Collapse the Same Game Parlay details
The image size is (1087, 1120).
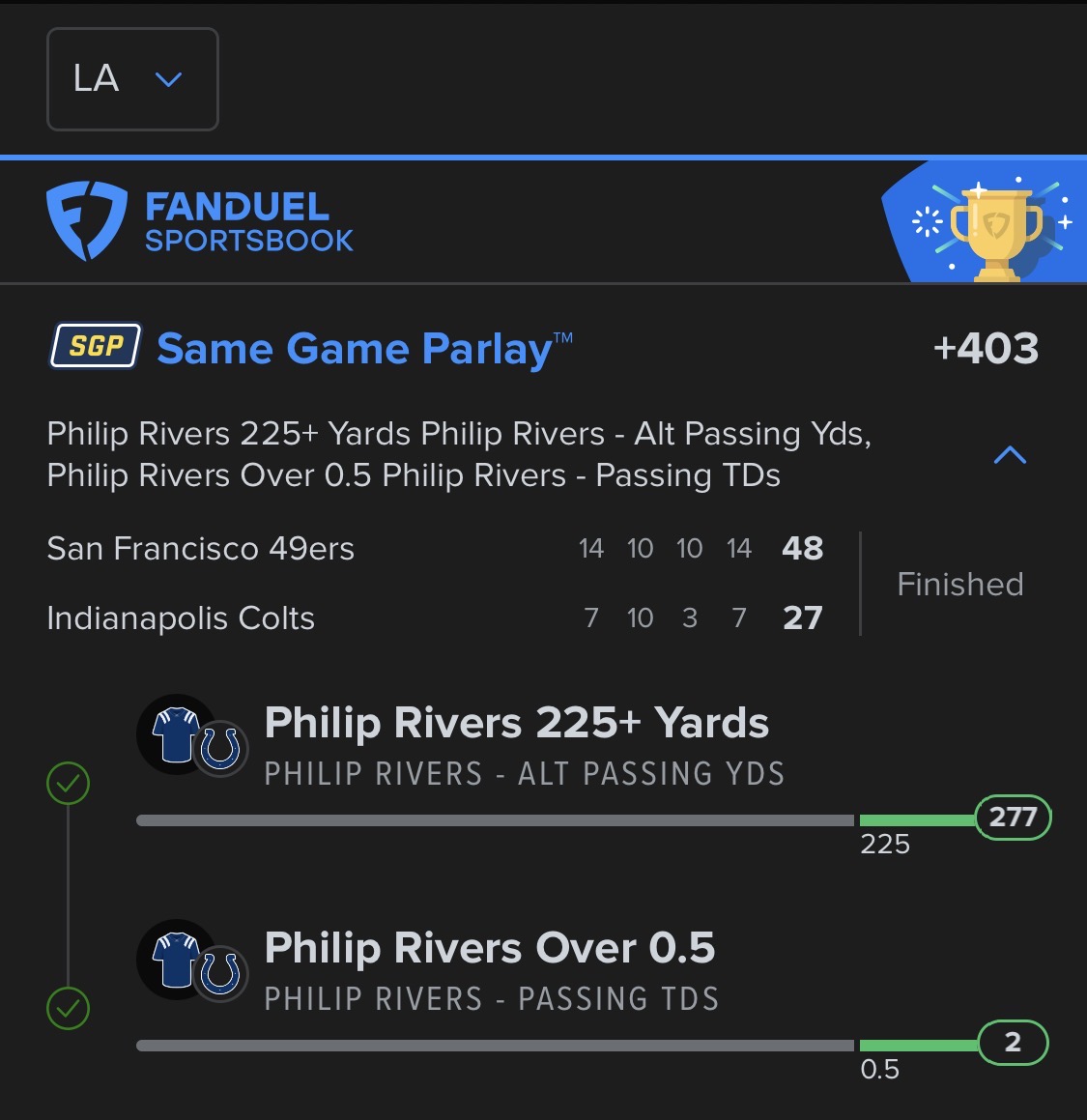pos(1010,454)
